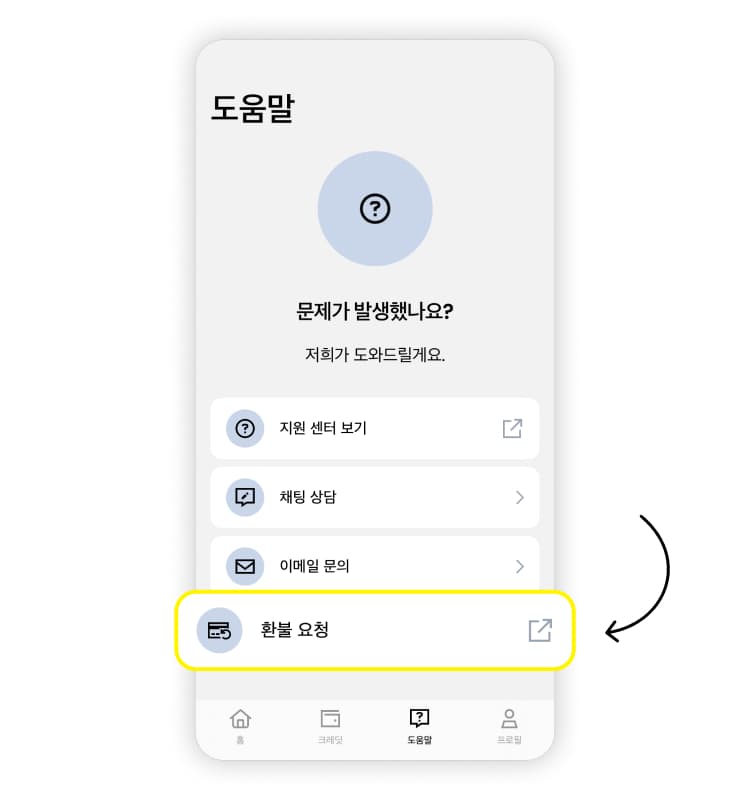Select the 프로필 profile person icon

click(x=509, y=717)
